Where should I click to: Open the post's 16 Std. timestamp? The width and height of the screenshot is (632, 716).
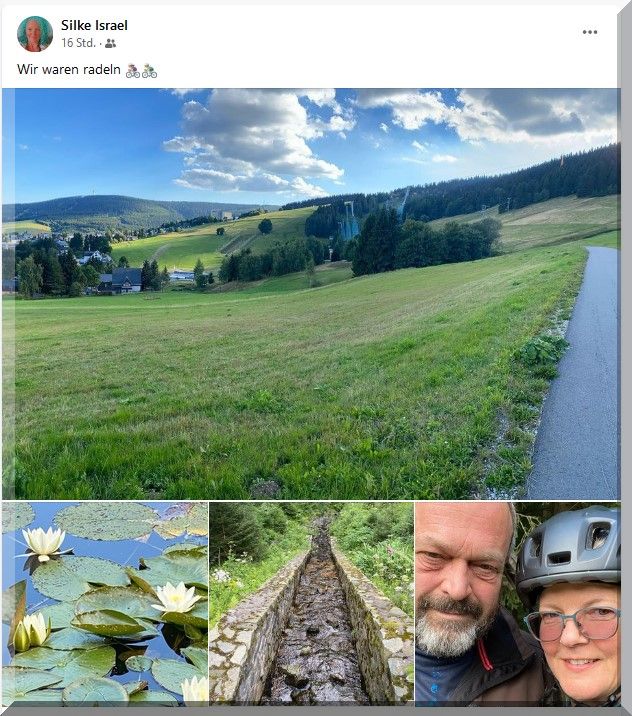pos(77,43)
